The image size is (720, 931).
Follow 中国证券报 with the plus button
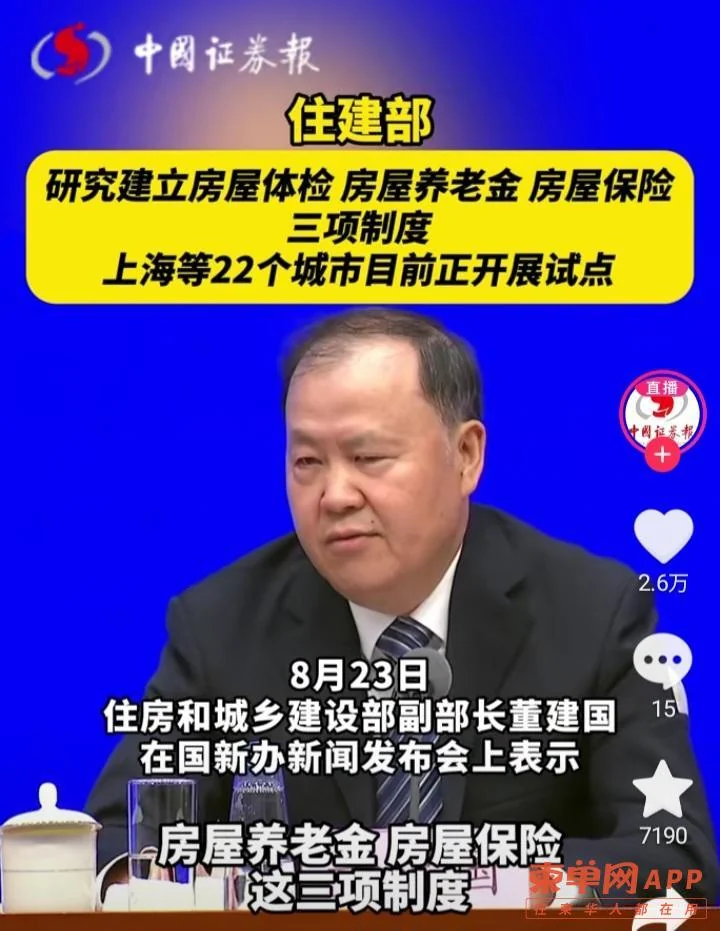point(663,457)
